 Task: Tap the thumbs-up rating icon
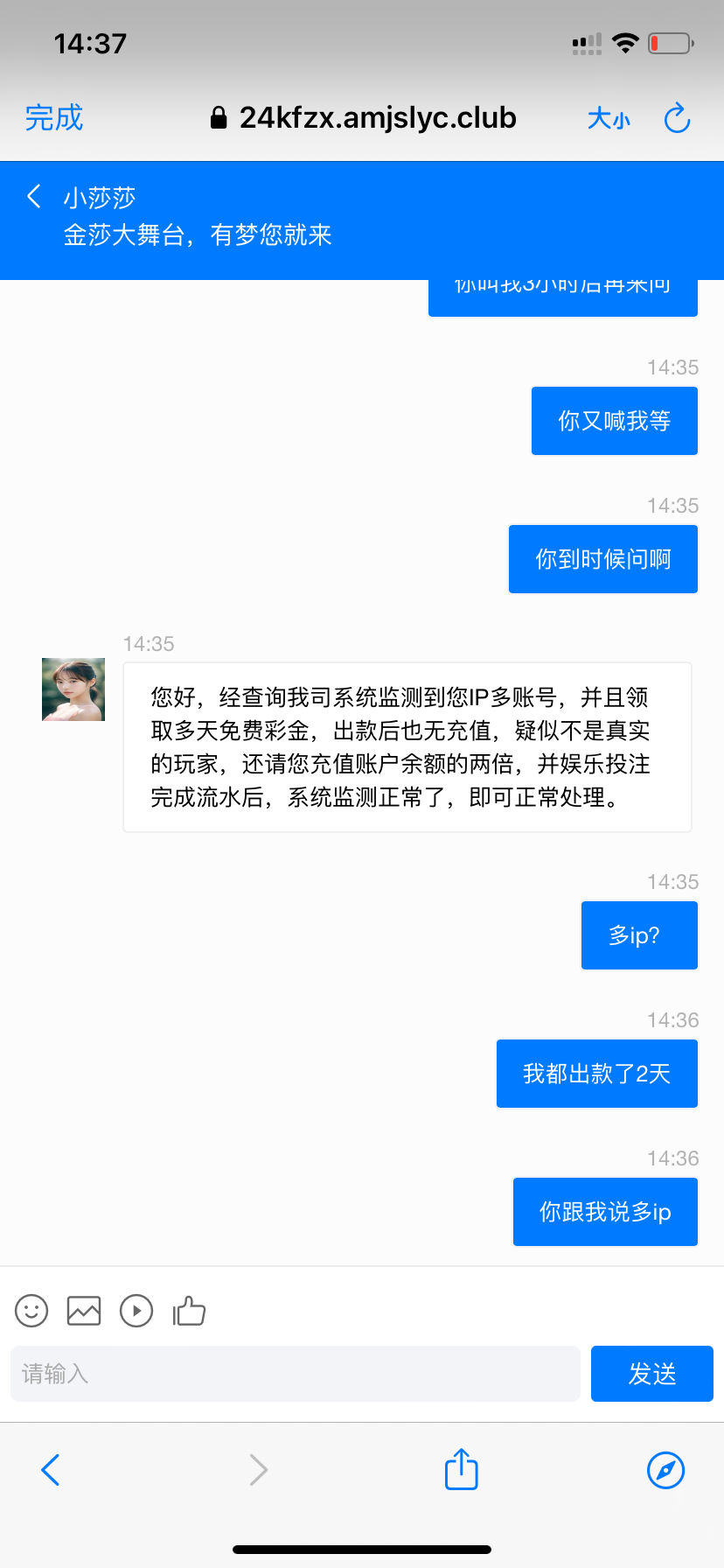(189, 1311)
